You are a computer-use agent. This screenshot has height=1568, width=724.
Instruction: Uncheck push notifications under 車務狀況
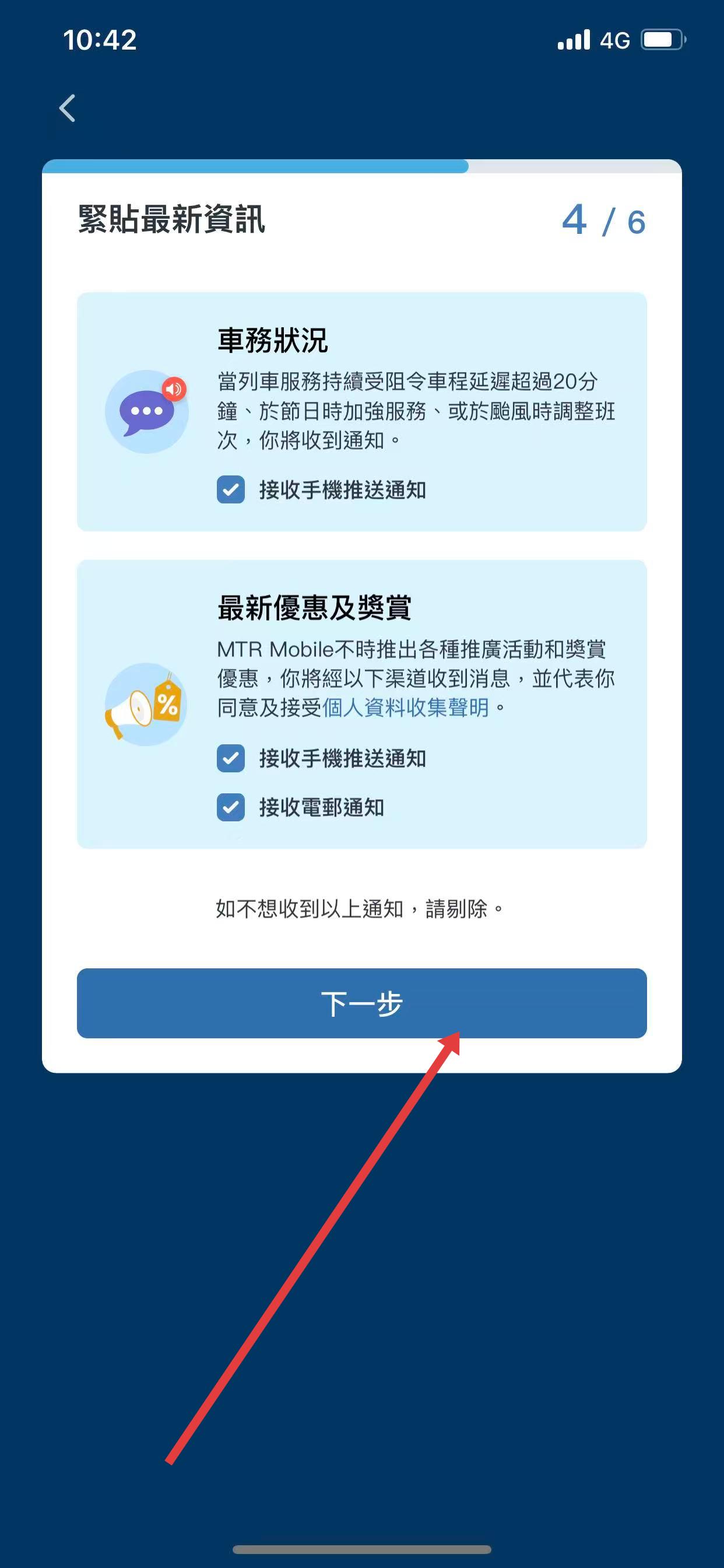tap(231, 489)
